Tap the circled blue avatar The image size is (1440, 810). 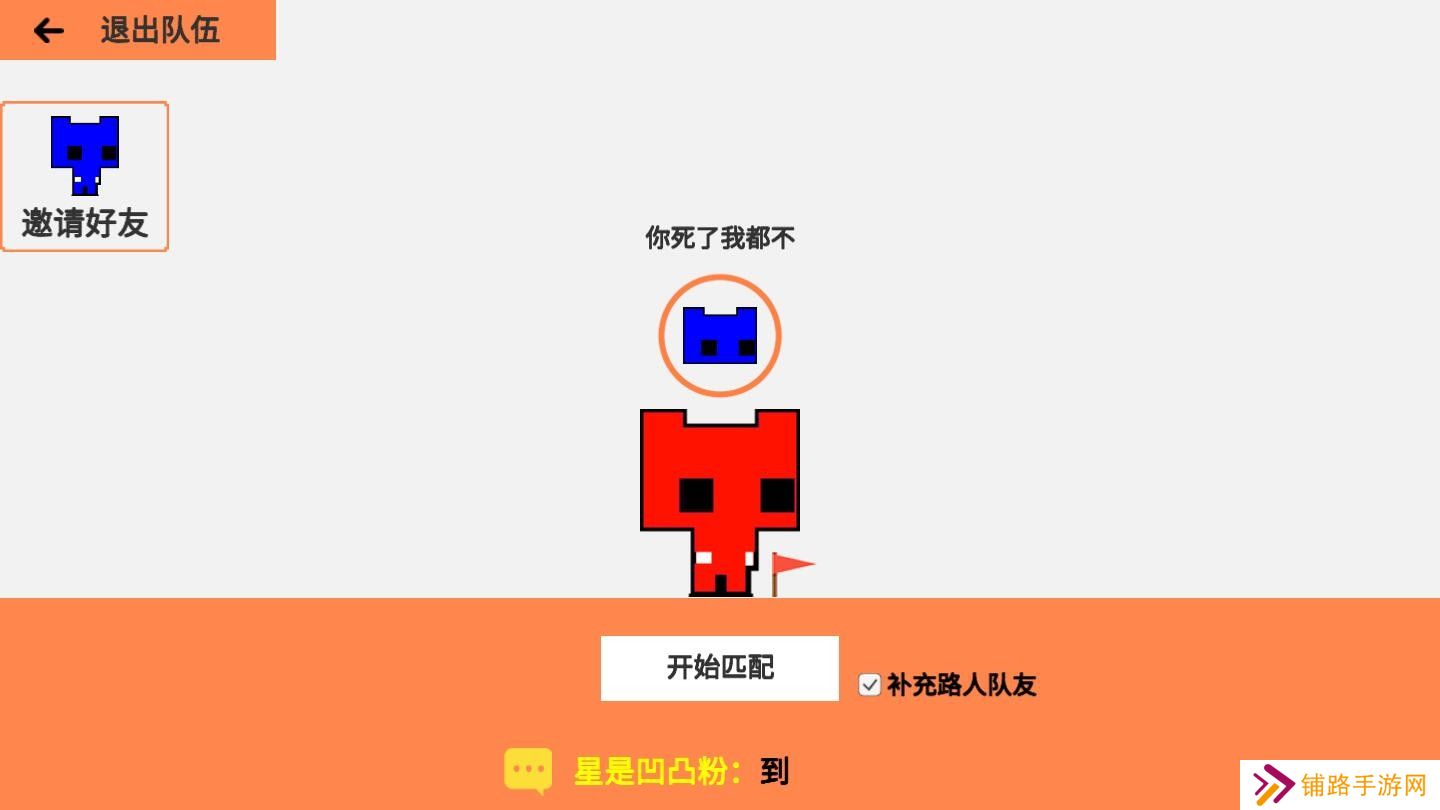pyautogui.click(x=720, y=336)
